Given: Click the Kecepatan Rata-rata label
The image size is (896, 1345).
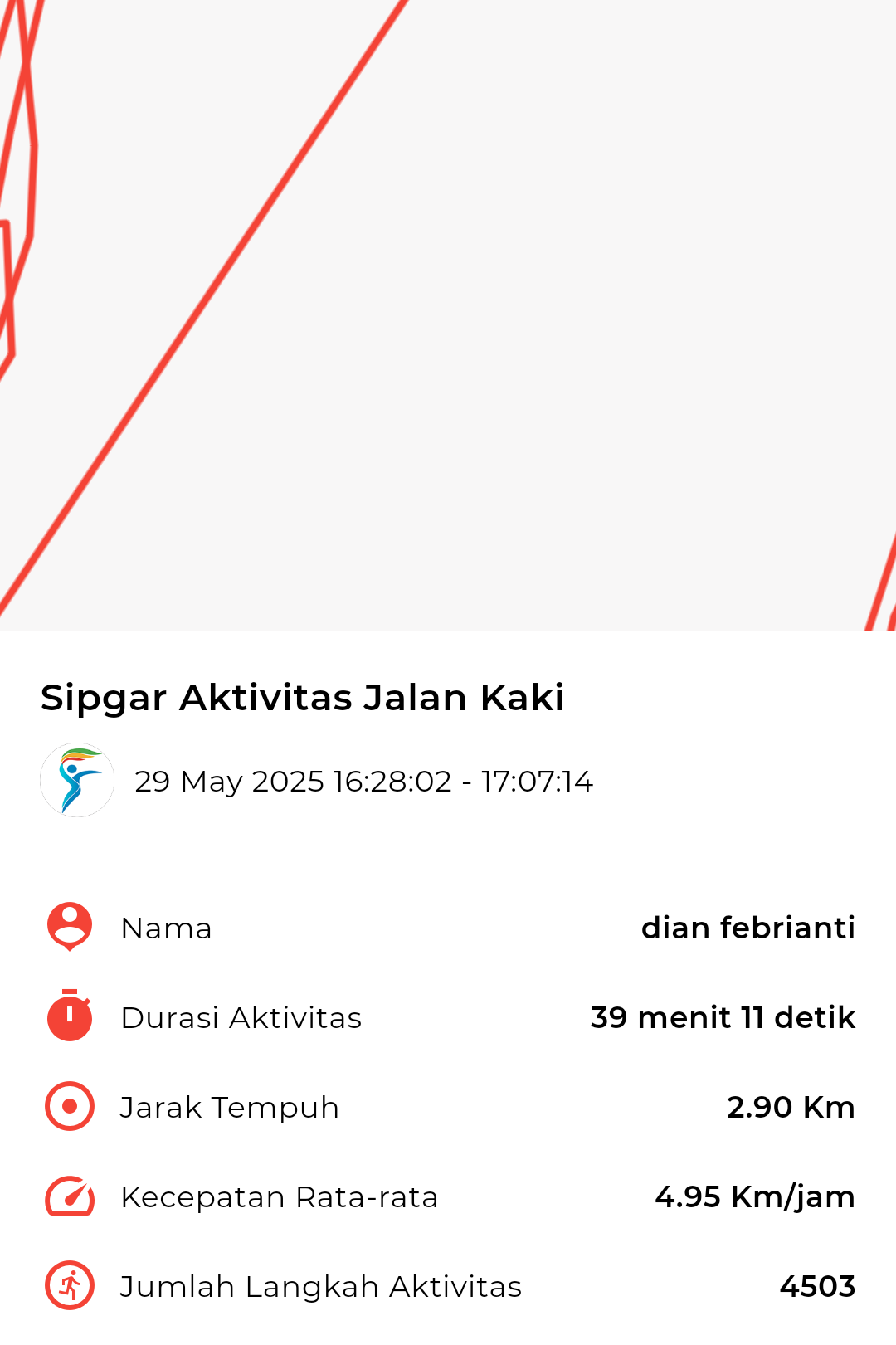Looking at the screenshot, I should pyautogui.click(x=280, y=1196).
